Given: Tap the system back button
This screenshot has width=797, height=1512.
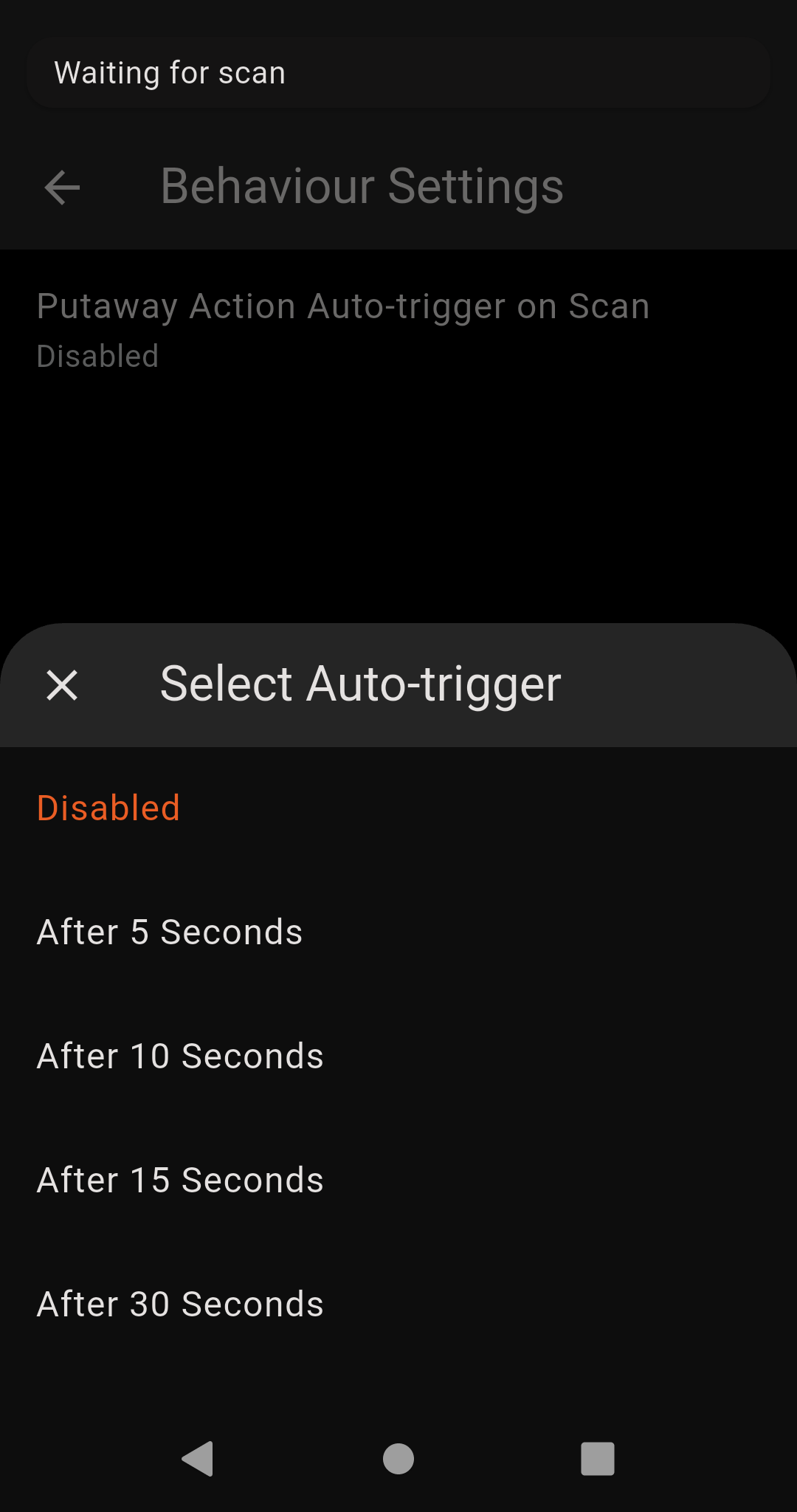Looking at the screenshot, I should [198, 1459].
